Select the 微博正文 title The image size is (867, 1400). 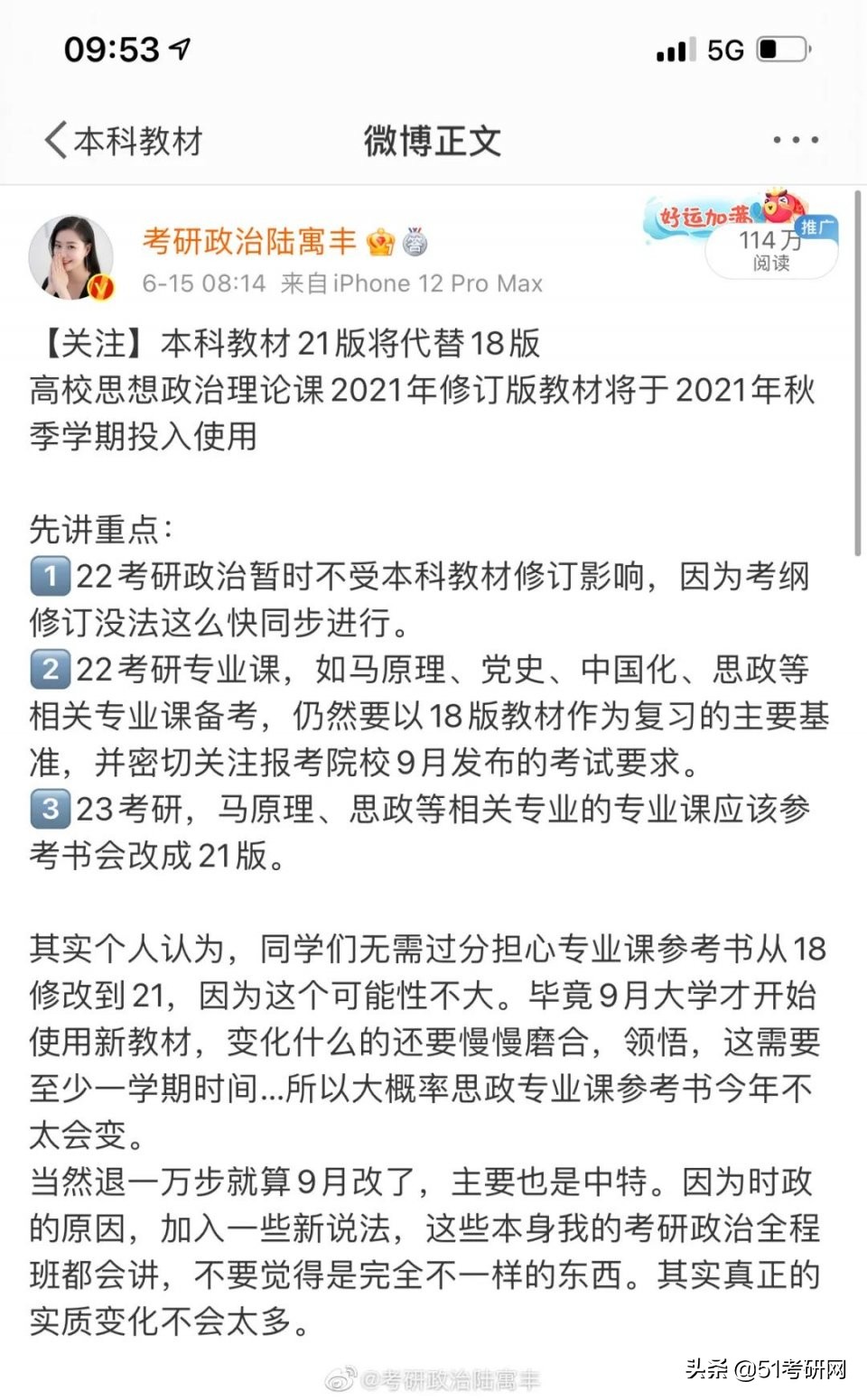430,140
